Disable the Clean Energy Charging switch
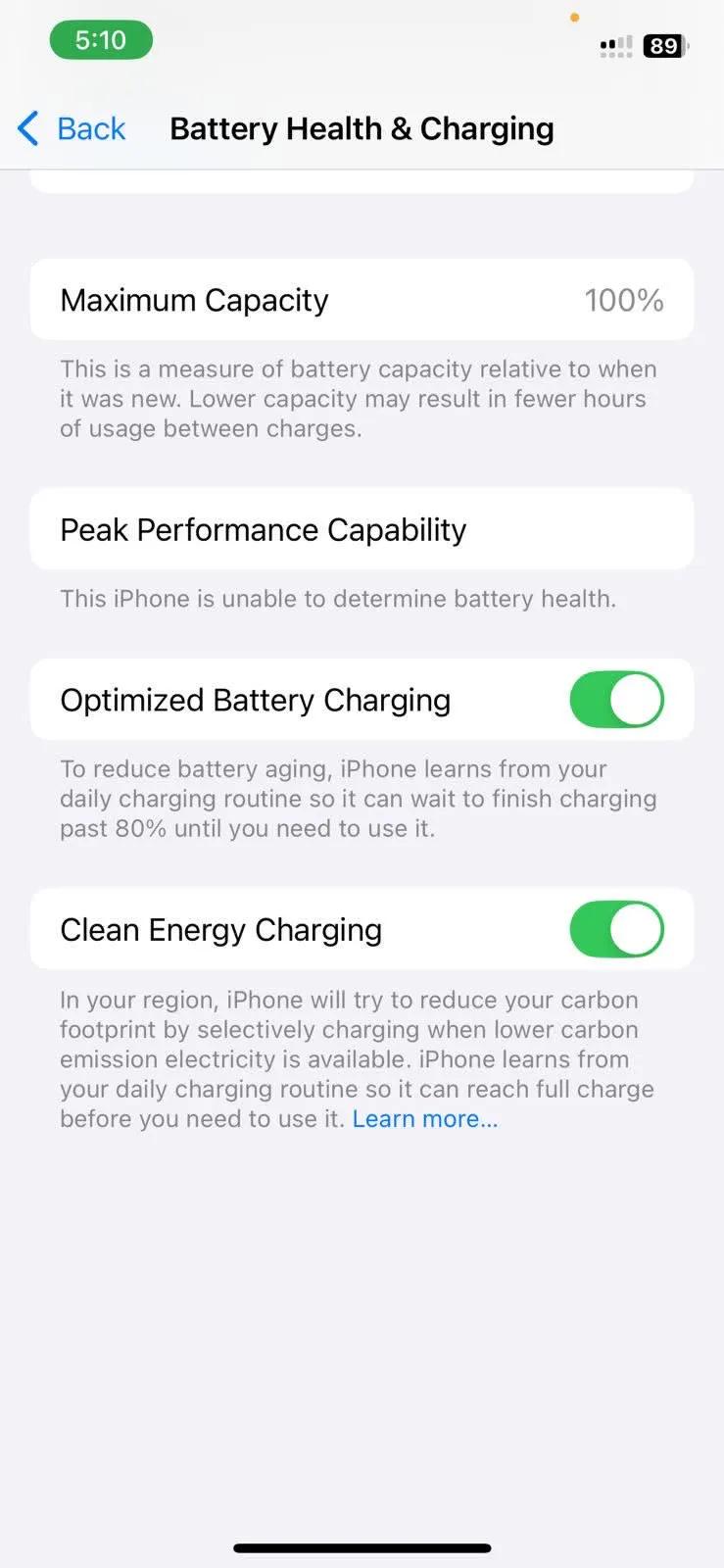The image size is (724, 1568). [x=616, y=929]
